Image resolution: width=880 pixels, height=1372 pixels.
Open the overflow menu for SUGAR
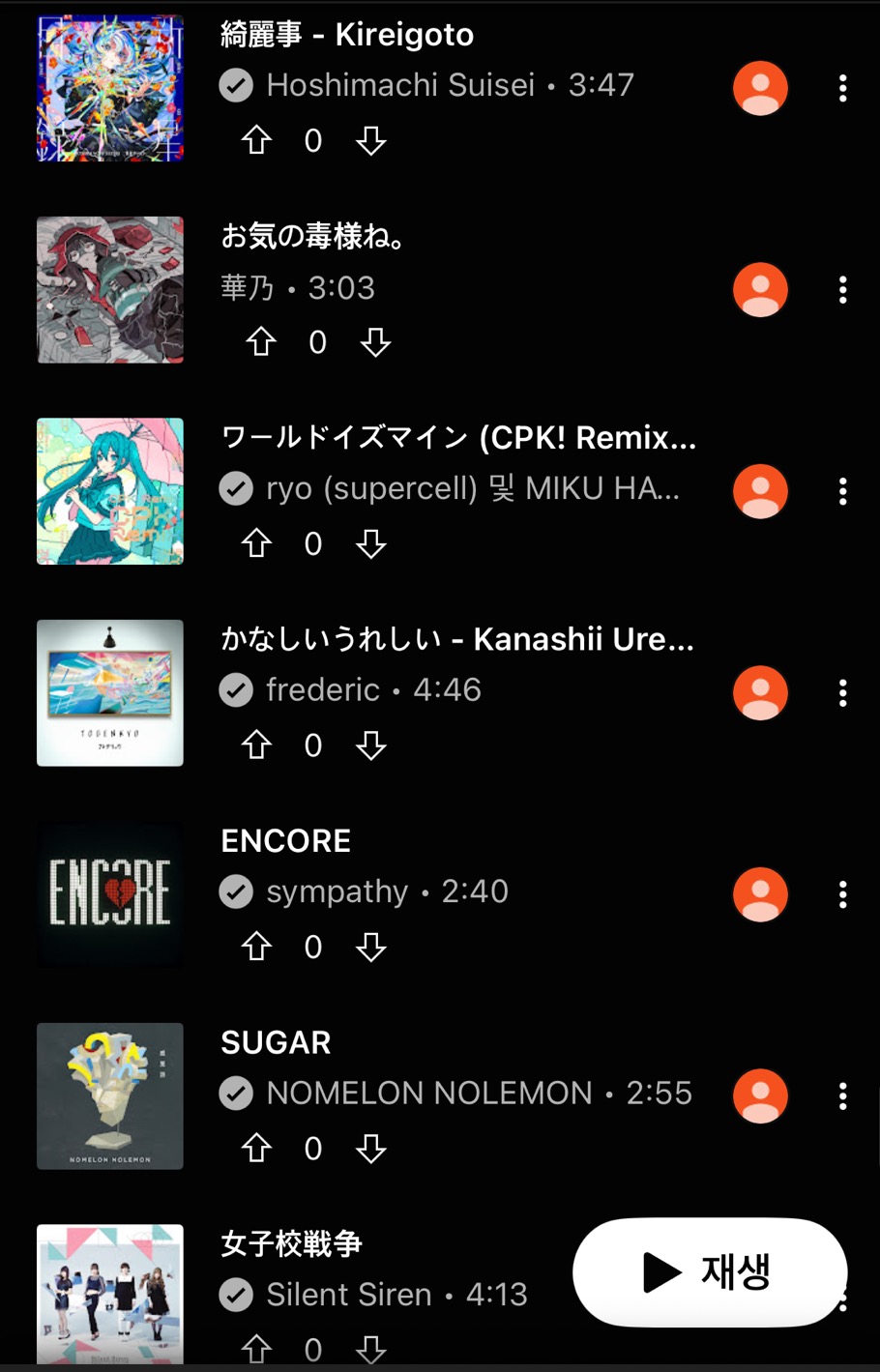[843, 1095]
